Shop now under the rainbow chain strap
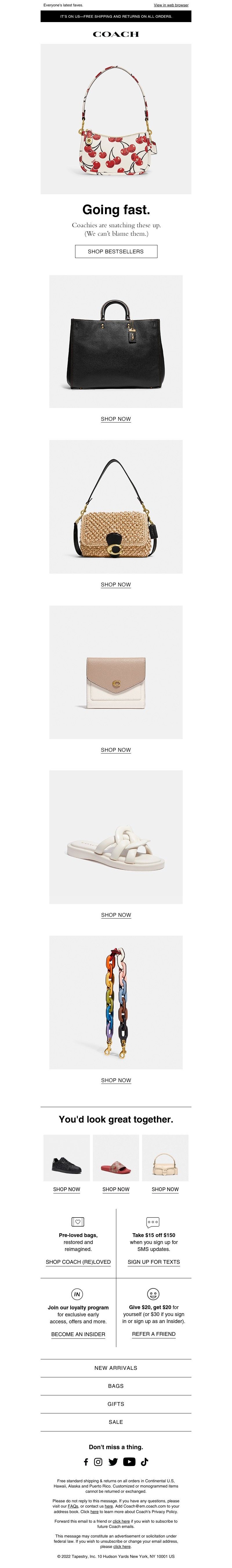Screen dimensions: 232x1568 click(115, 1080)
